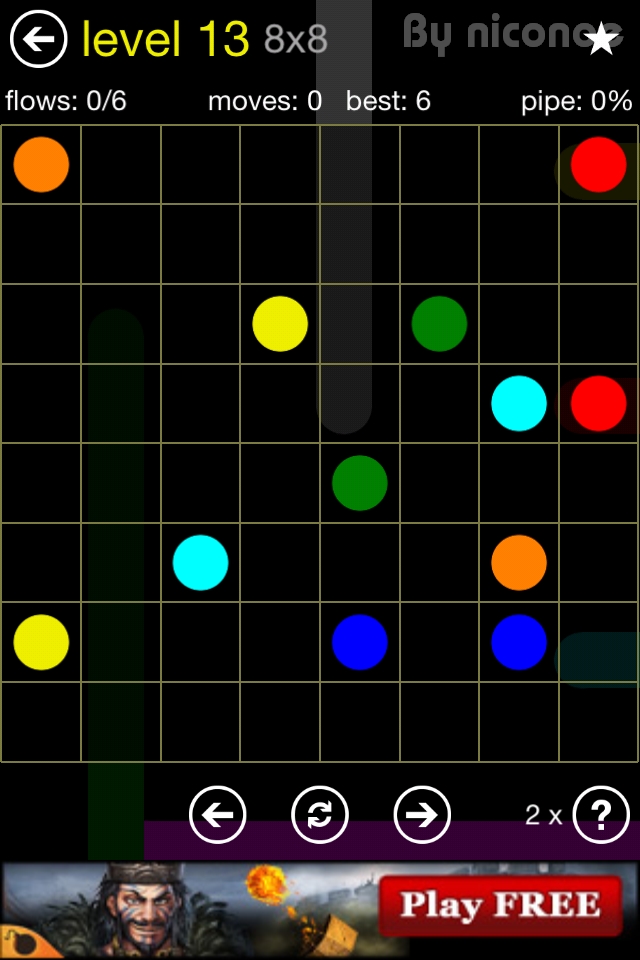The height and width of the screenshot is (960, 640).
Task: Select the orange dot in the top-left corner
Action: click(41, 164)
